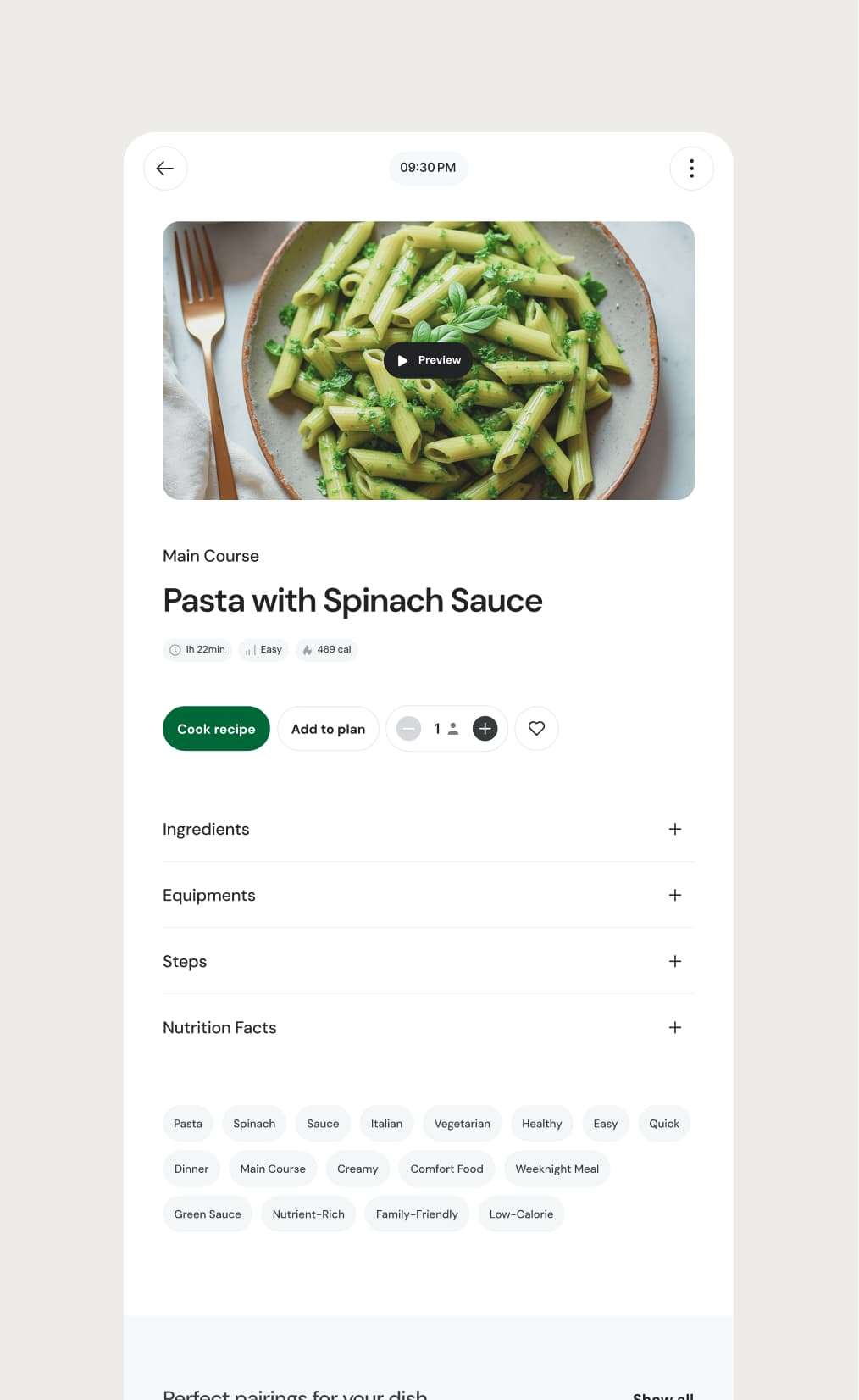Expand the Nutrition Facts section
859x1400 pixels.
pos(674,1027)
